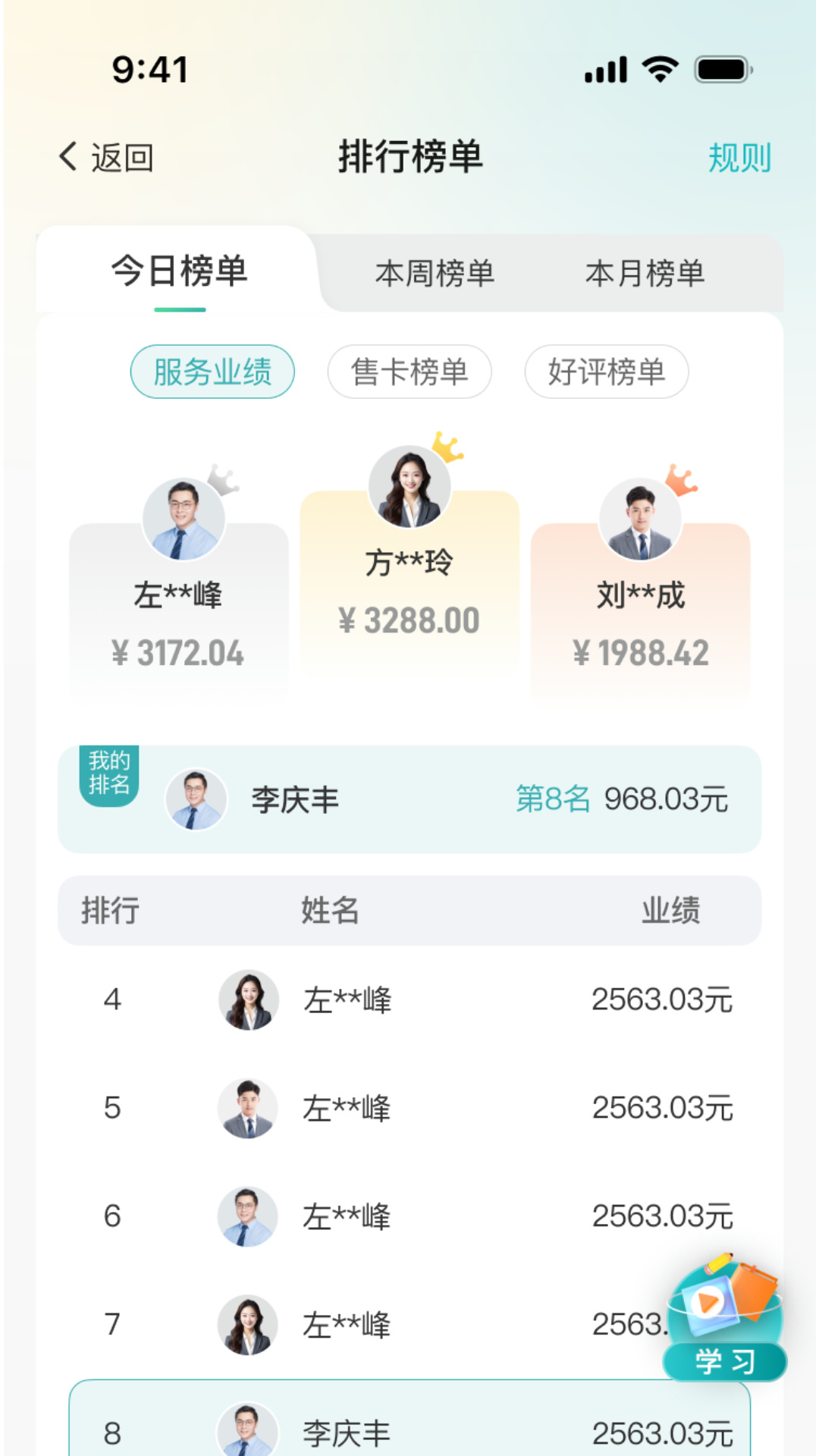Enable the 售卡榜单 filter
The height and width of the screenshot is (1456, 819).
point(409,372)
